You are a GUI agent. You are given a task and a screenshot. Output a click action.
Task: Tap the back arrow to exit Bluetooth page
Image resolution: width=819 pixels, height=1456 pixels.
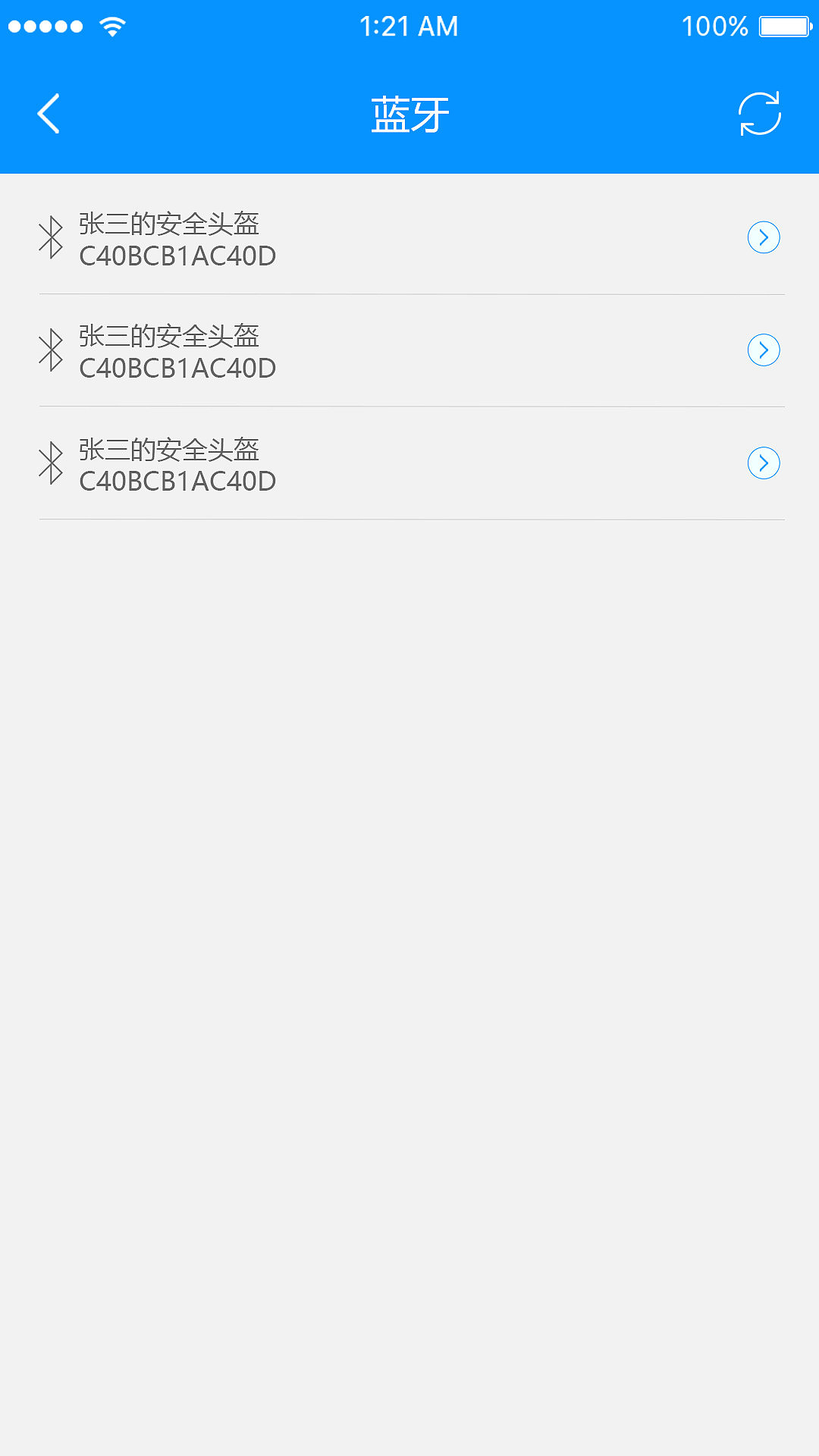click(49, 114)
